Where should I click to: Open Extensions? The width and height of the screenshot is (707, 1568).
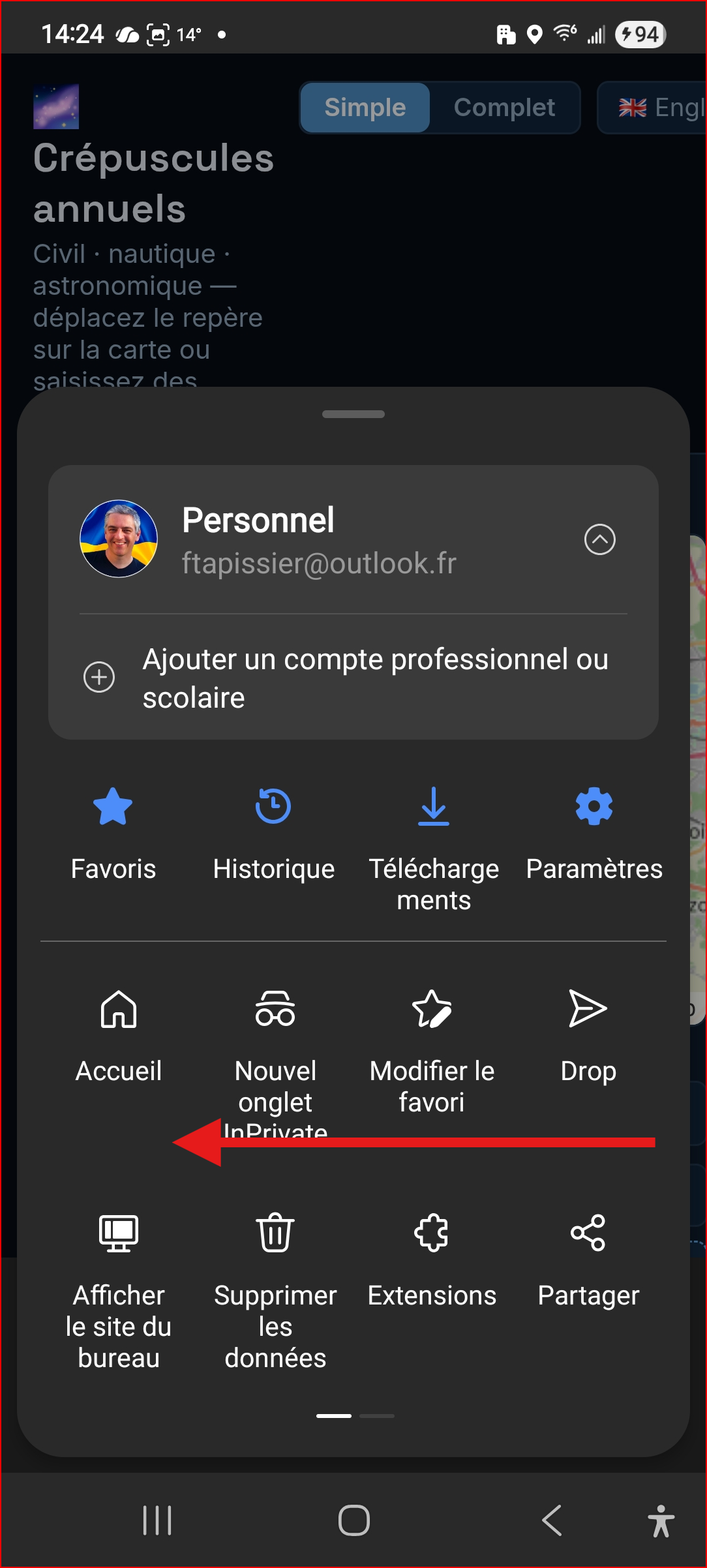point(432,1261)
